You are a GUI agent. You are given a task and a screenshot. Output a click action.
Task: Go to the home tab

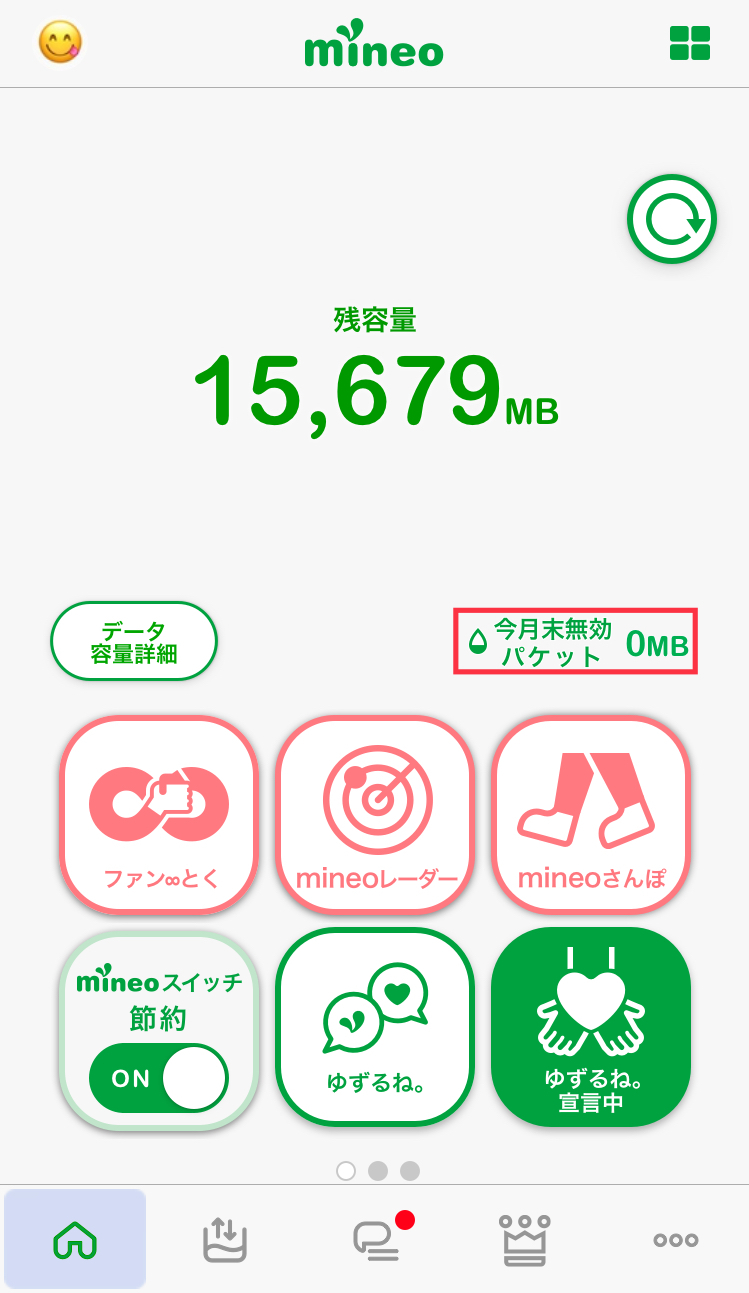(x=75, y=1240)
